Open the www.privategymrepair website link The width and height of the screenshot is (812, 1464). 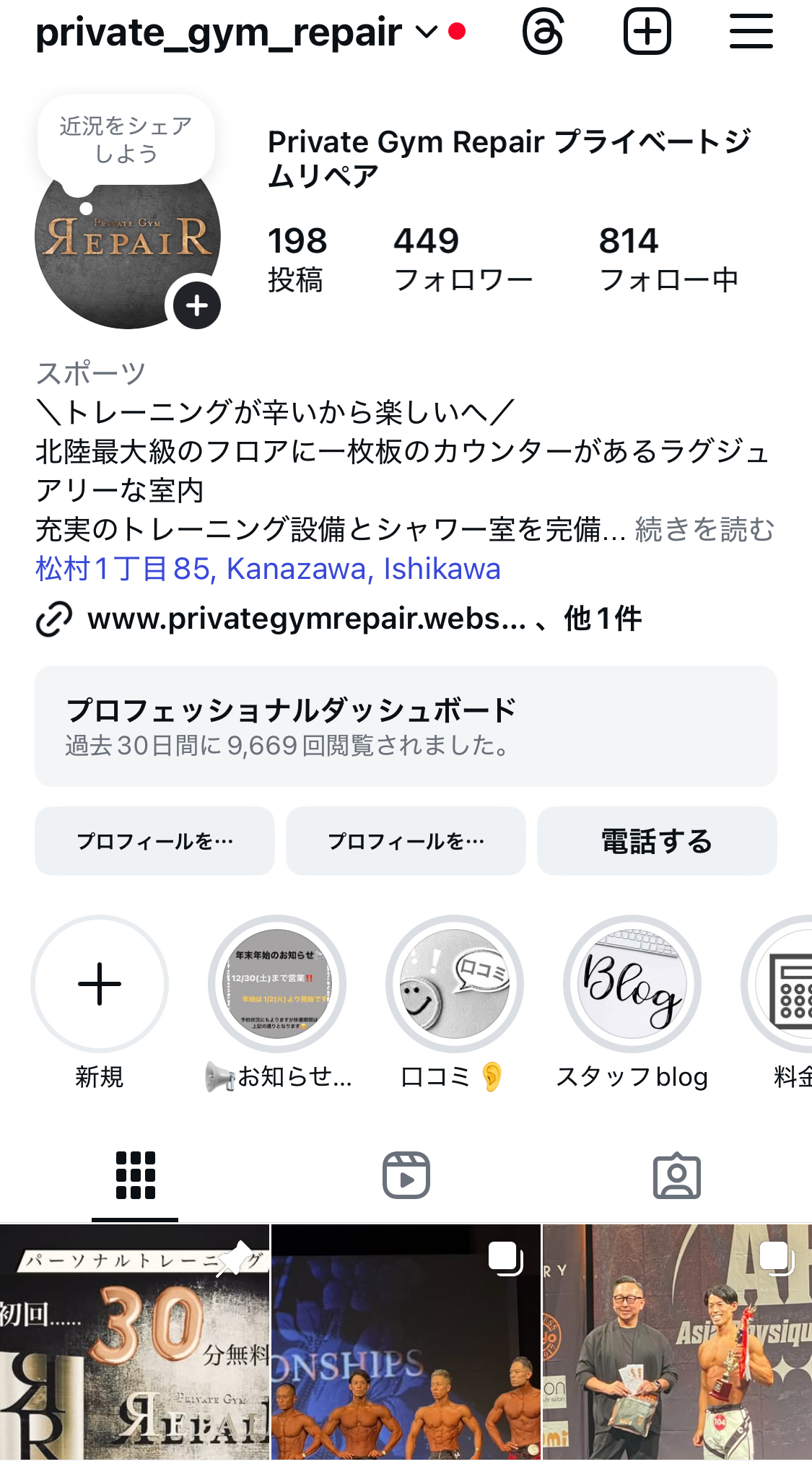pos(306,619)
